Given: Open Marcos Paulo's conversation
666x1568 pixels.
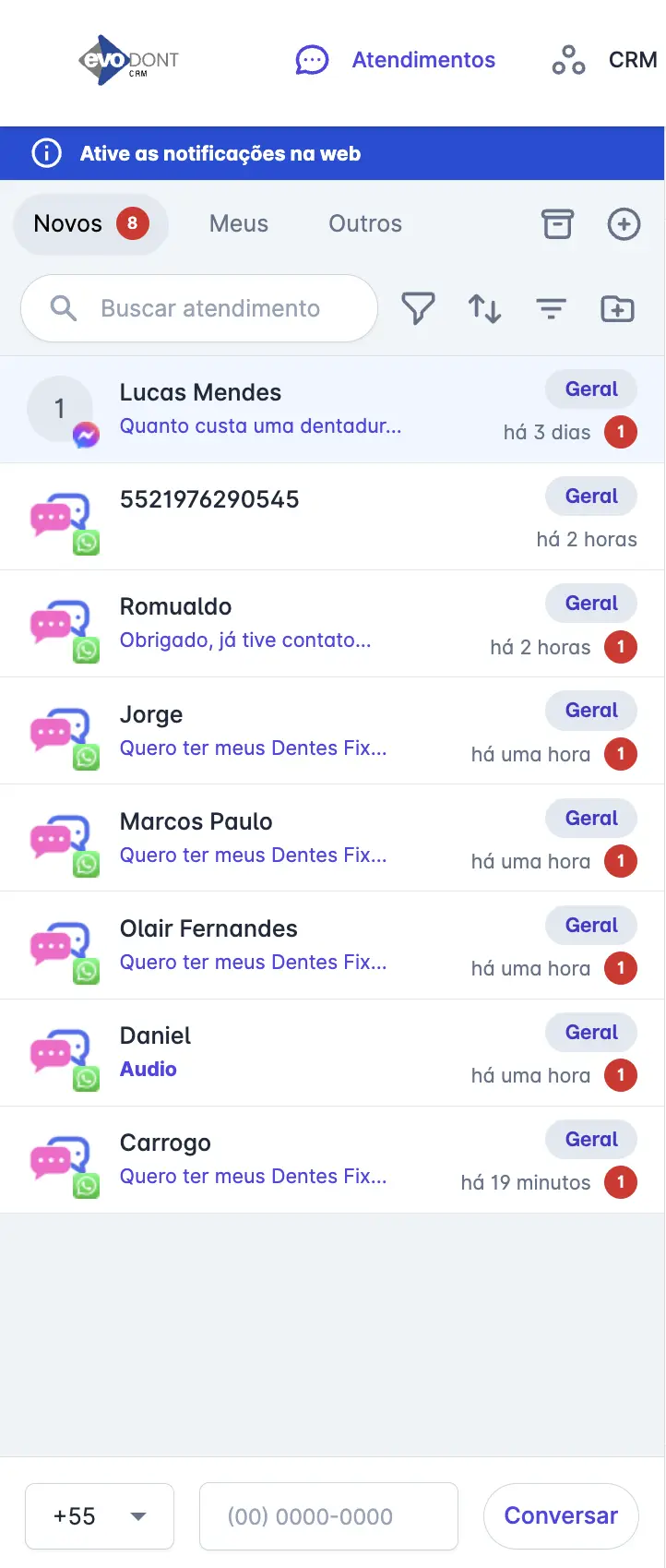Looking at the screenshot, I should coord(277,837).
